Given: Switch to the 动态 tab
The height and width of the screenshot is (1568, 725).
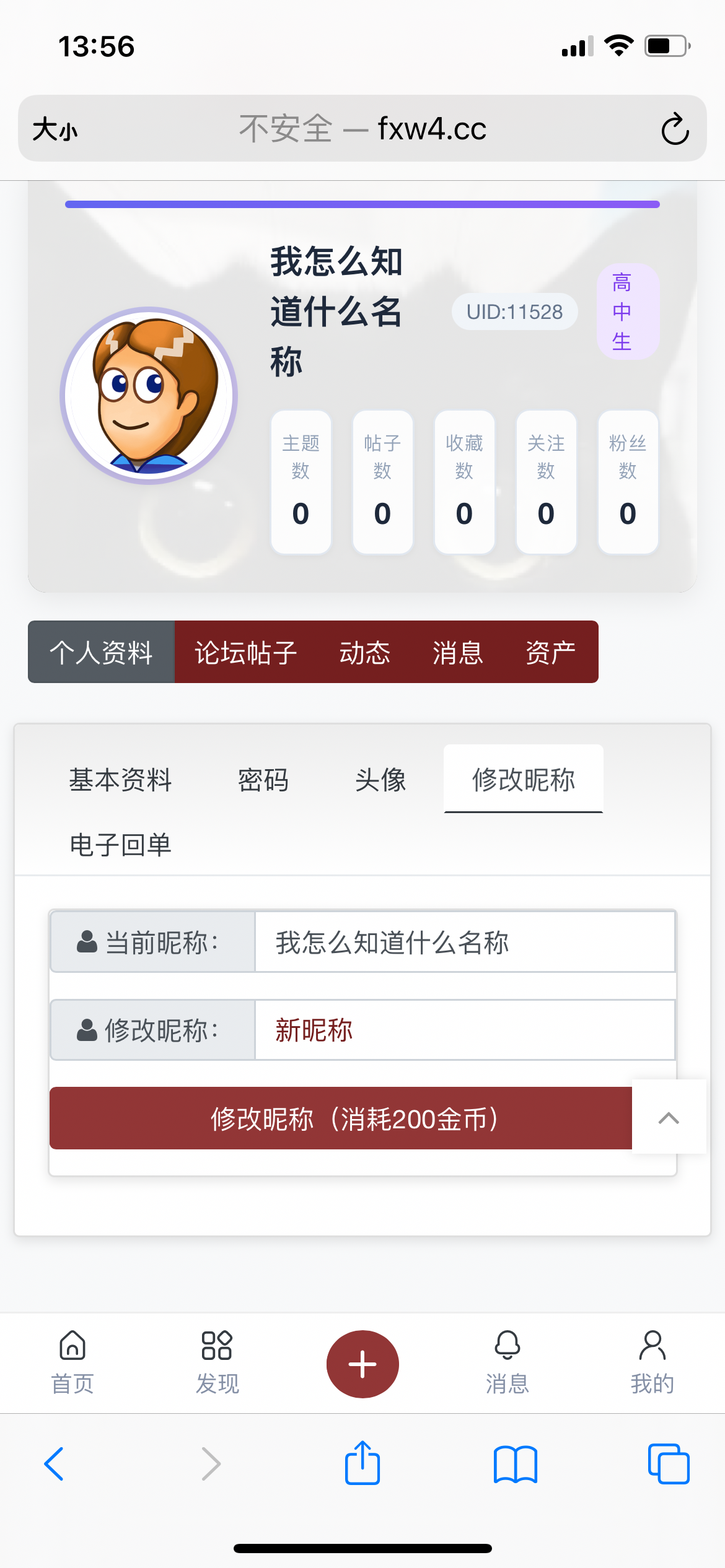Looking at the screenshot, I should pyautogui.click(x=365, y=653).
